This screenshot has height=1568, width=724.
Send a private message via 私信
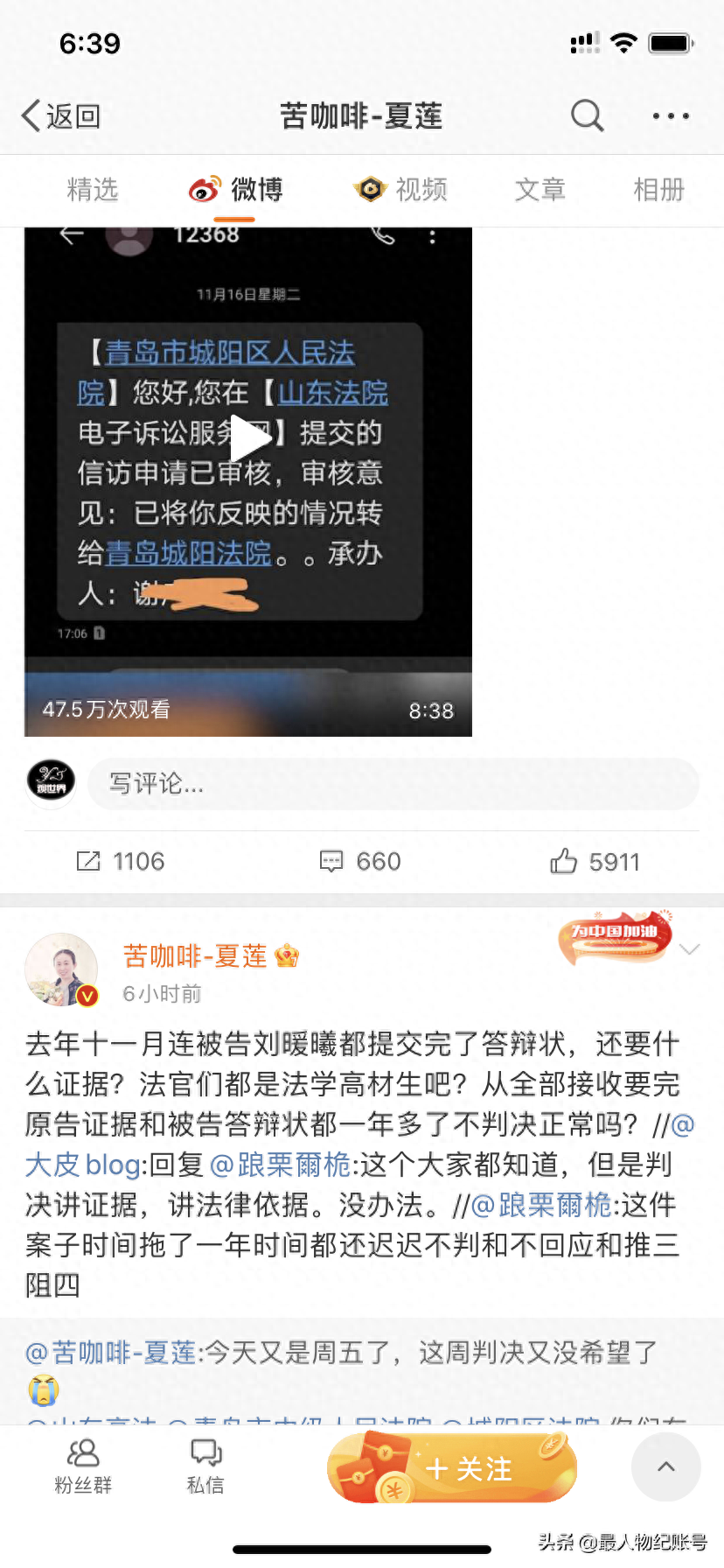[x=205, y=1466]
